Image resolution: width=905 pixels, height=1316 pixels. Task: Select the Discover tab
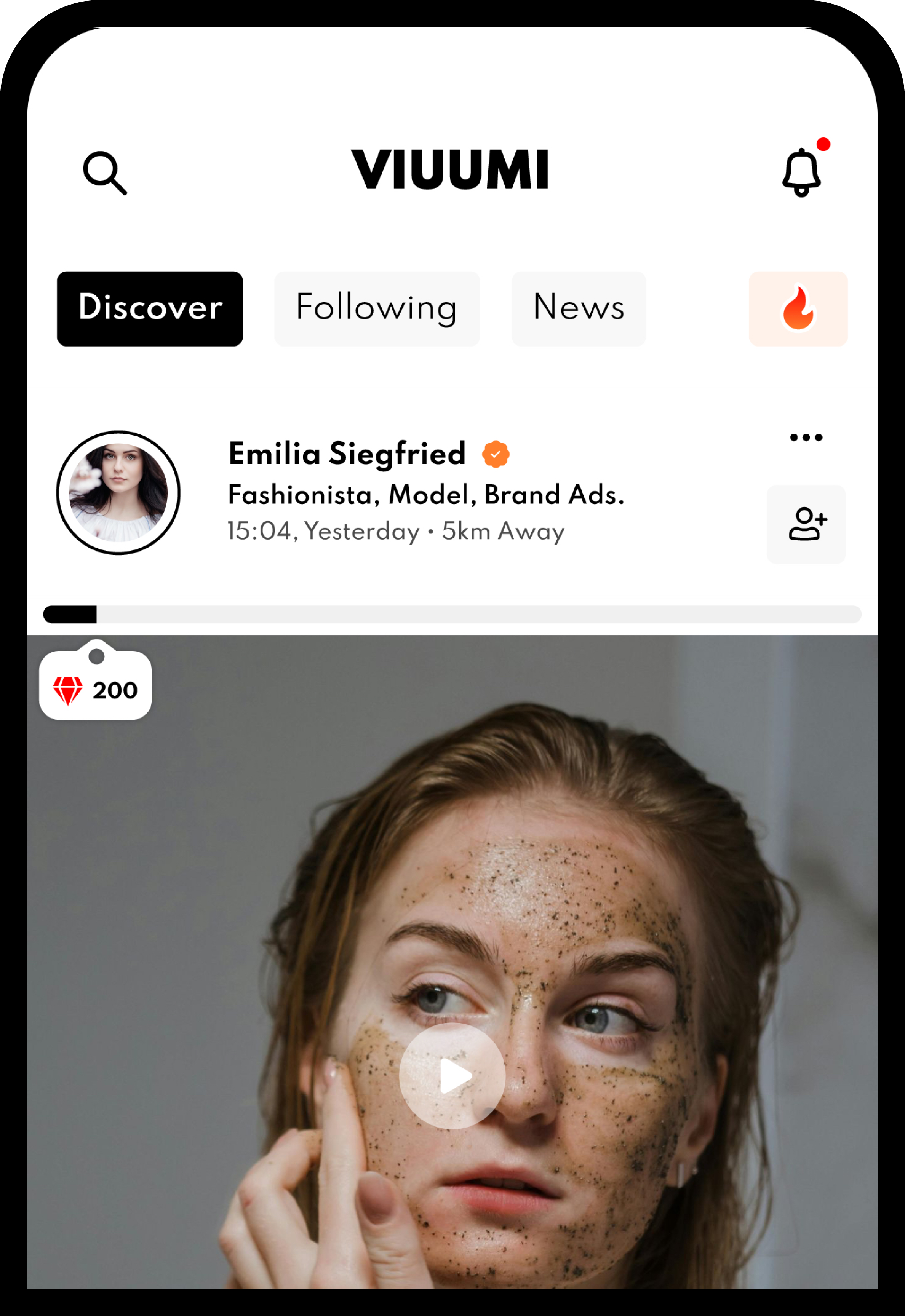pyautogui.click(x=150, y=308)
